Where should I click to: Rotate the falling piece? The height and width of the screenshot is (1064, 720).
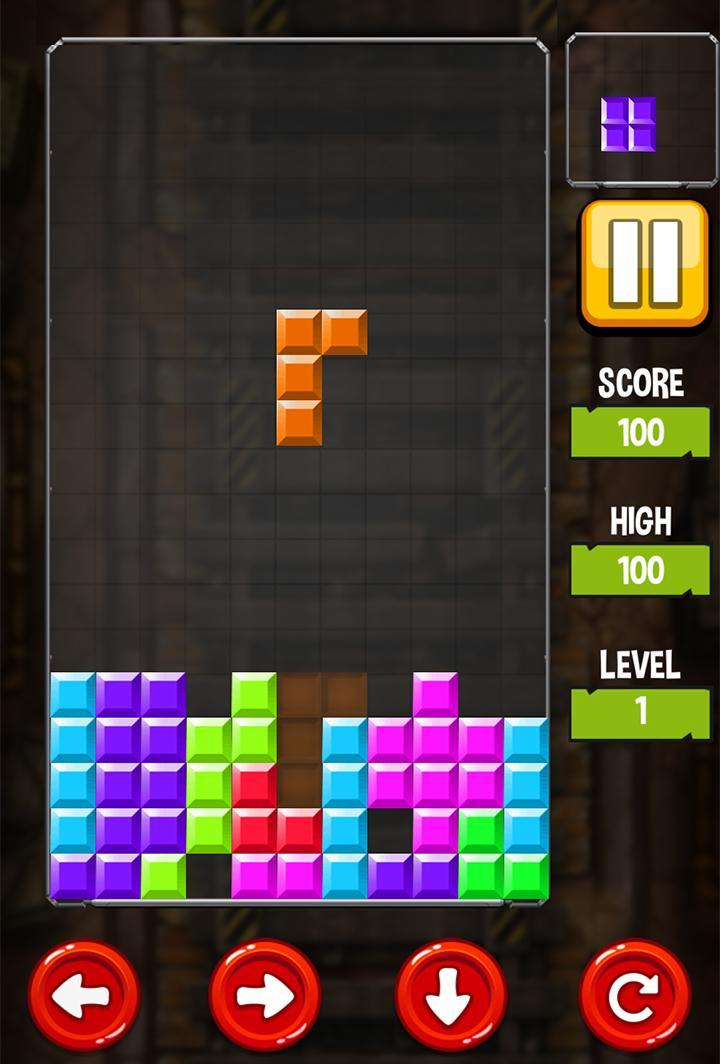click(635, 995)
